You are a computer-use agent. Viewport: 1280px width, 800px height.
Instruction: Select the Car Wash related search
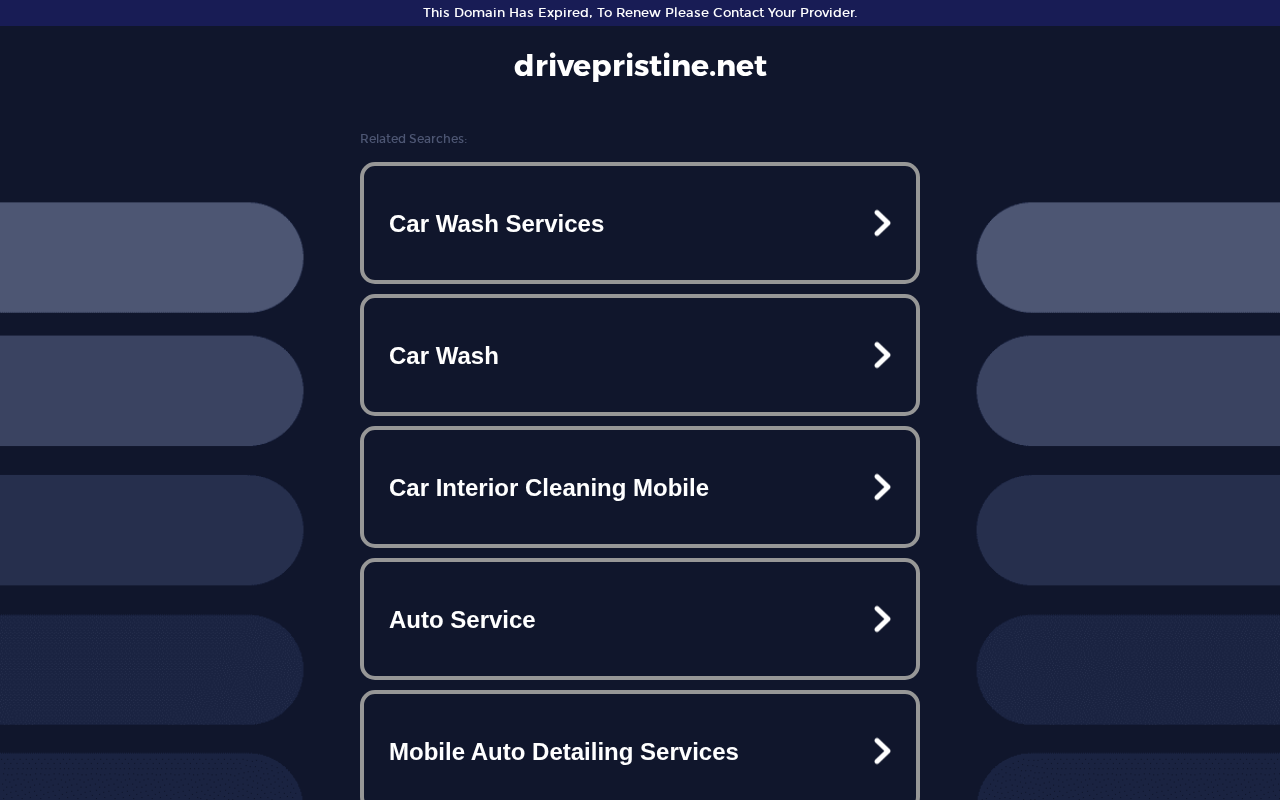tap(640, 355)
